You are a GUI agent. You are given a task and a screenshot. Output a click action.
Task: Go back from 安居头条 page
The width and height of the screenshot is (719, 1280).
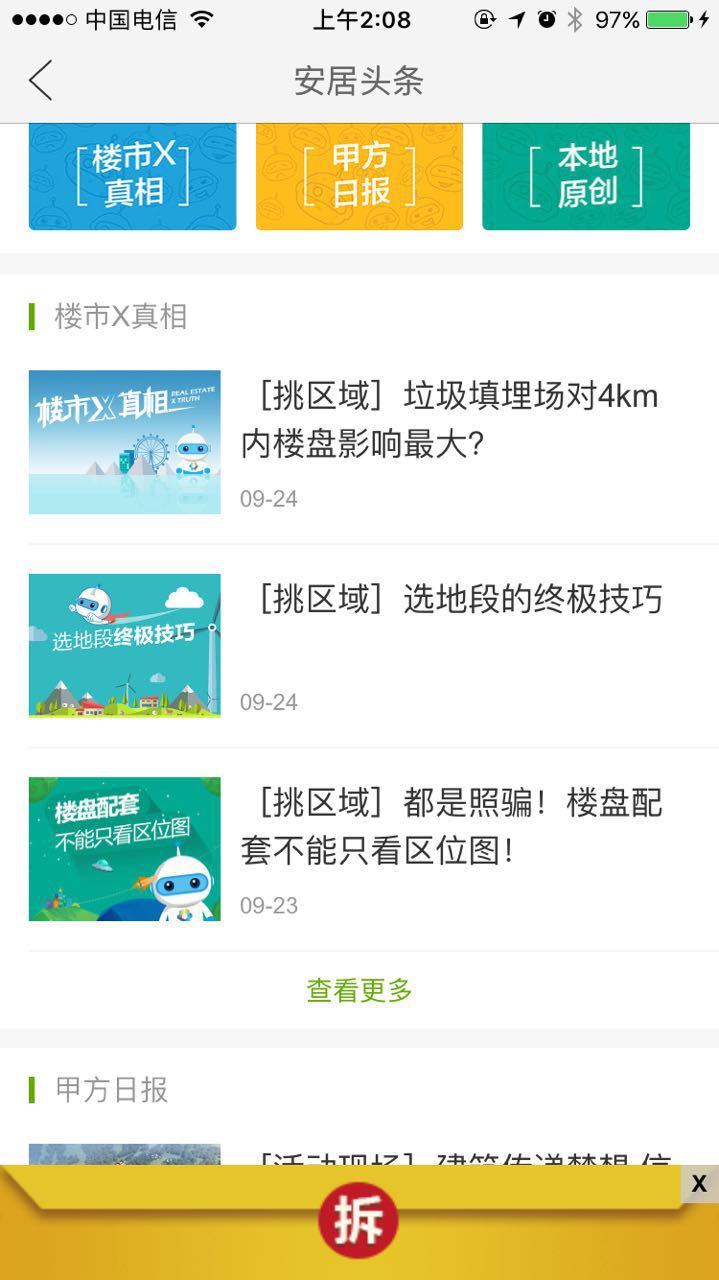coord(40,80)
